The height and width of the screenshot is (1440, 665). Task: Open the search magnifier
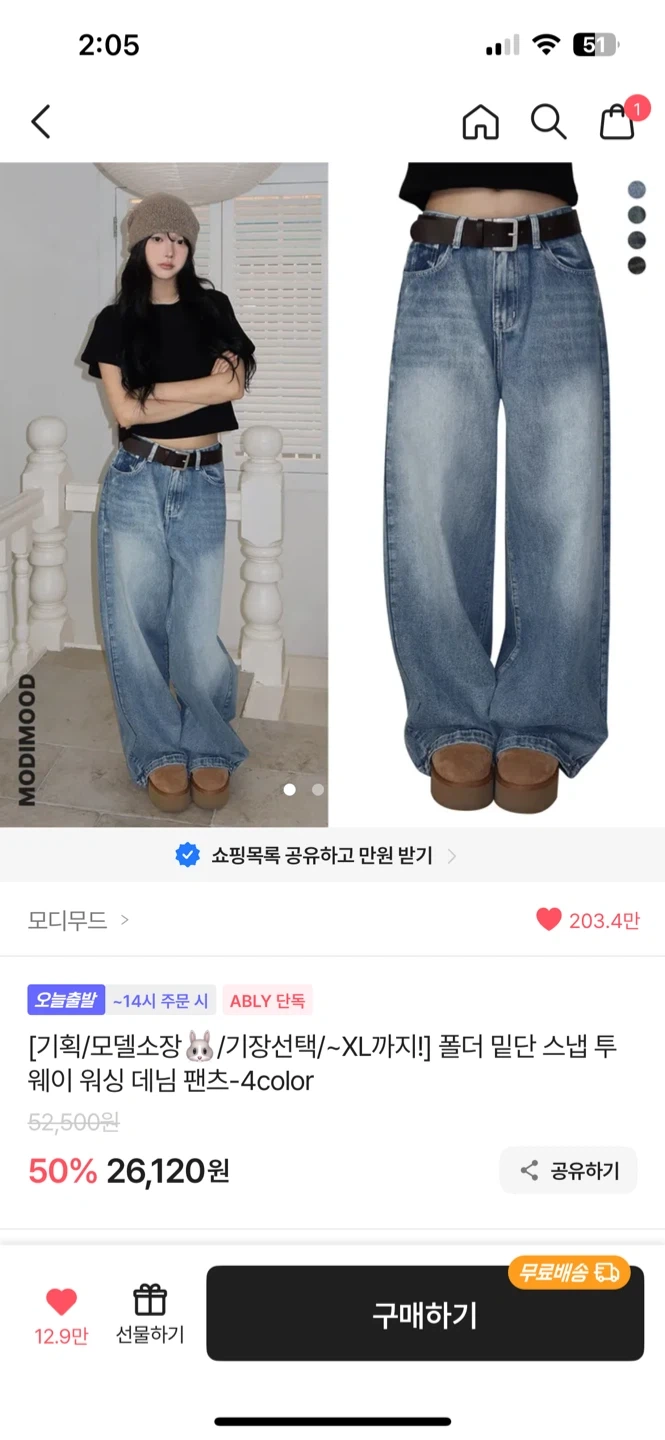pos(548,122)
